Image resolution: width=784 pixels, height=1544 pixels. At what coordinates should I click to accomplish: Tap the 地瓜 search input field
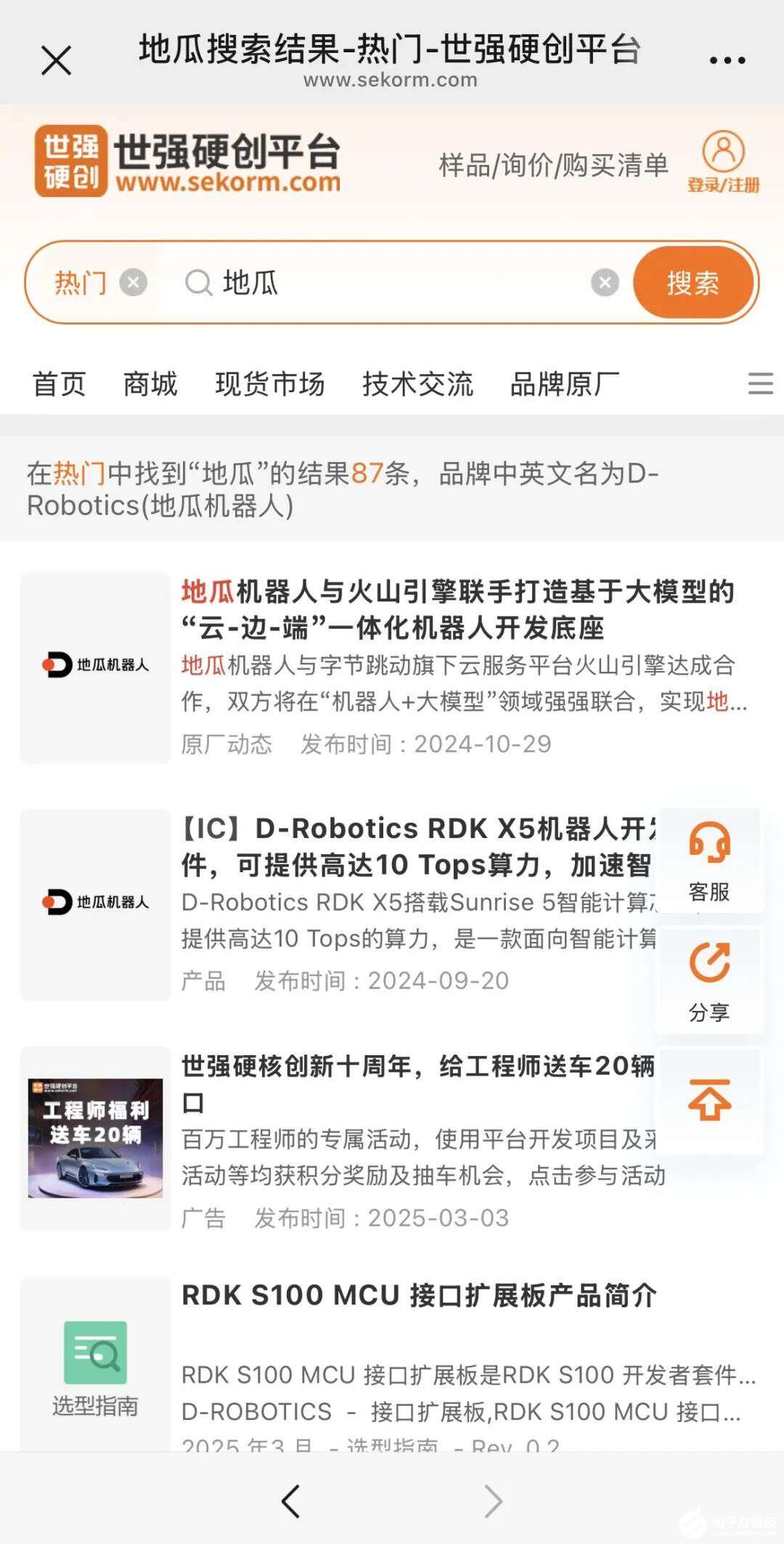[x=392, y=282]
